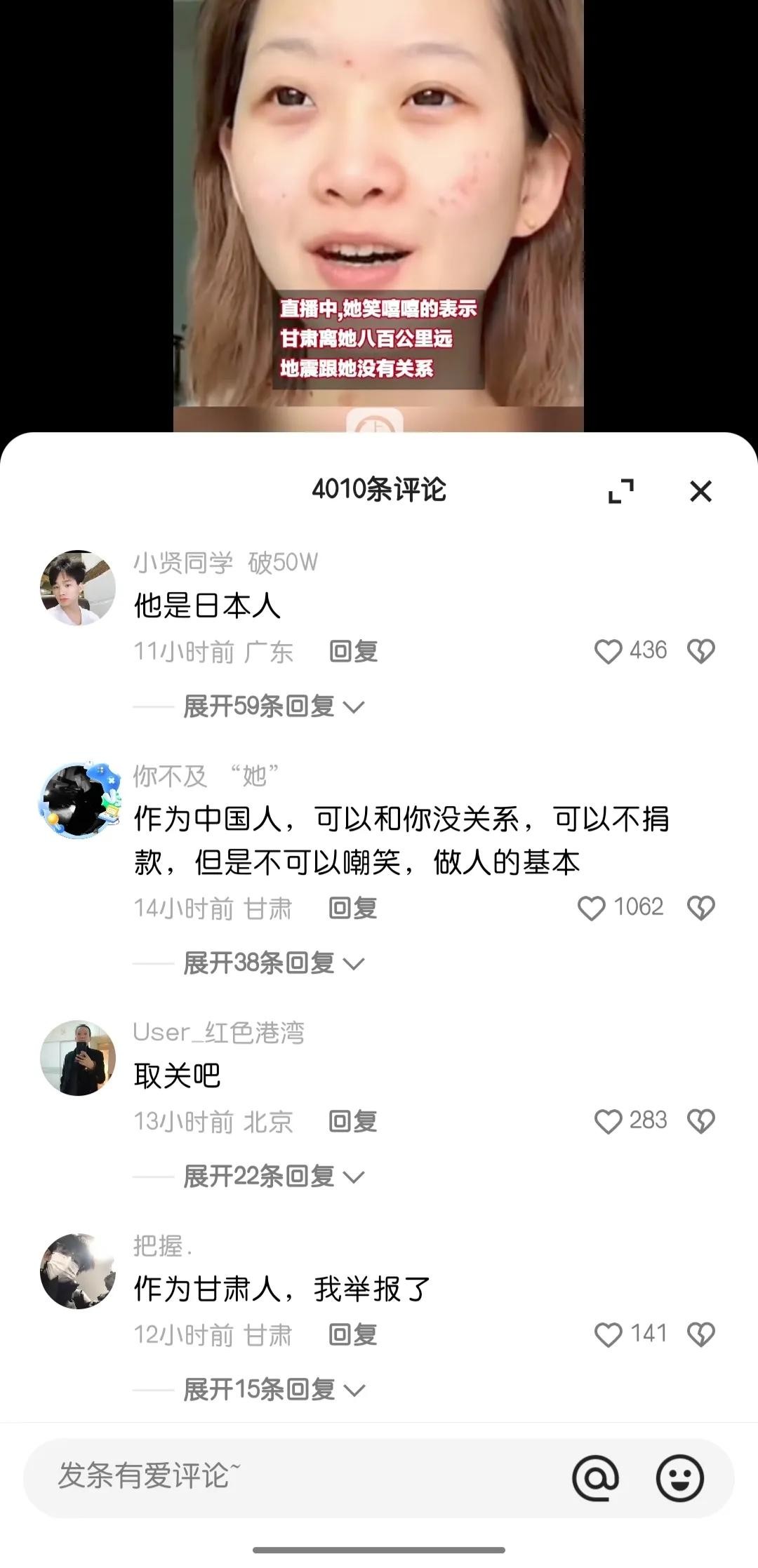The image size is (758, 1568).
Task: Dislike the comment by 小贤同学
Action: 700,652
